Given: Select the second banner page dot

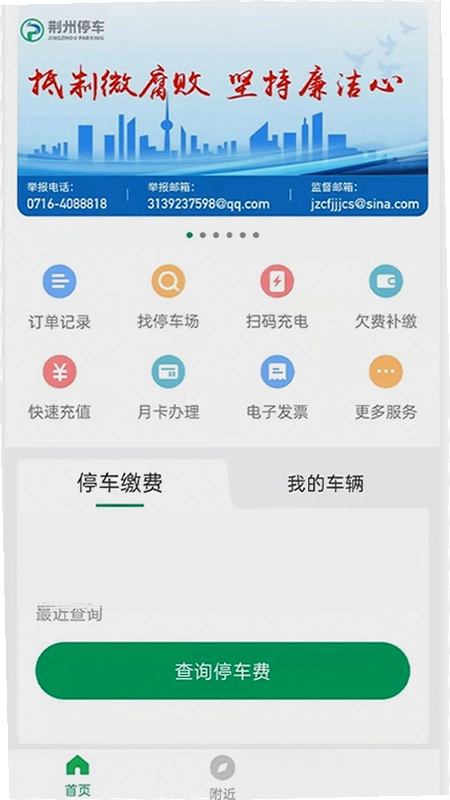Looking at the screenshot, I should pyautogui.click(x=203, y=235).
